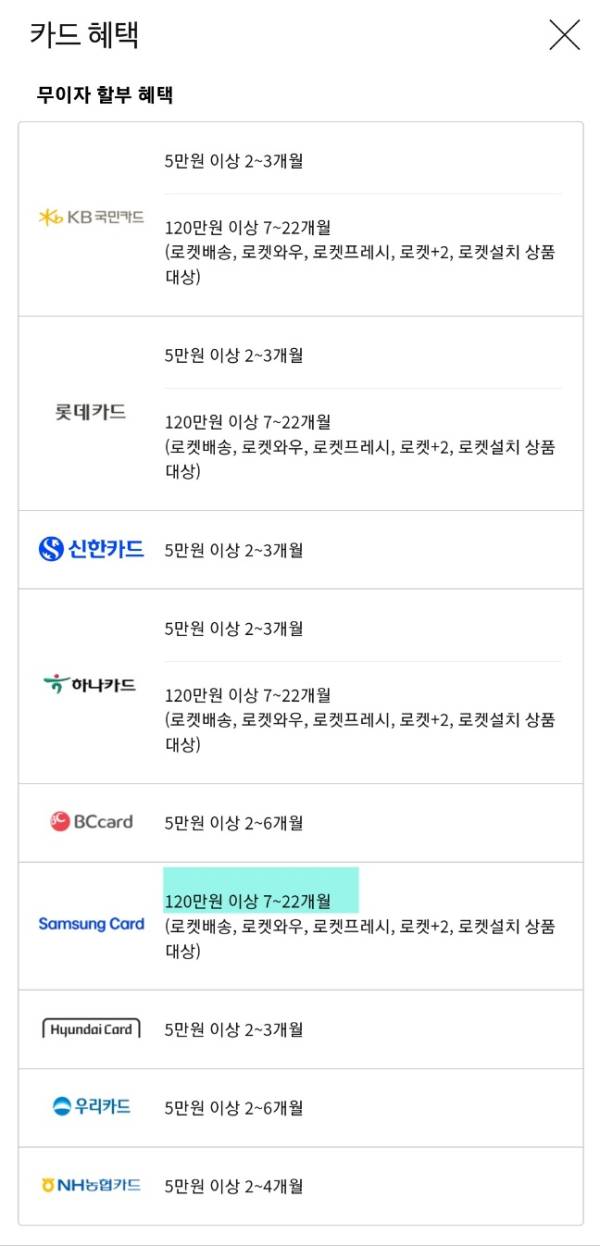600x1246 pixels.
Task: Close the 카드 혜택 dialog
Action: coord(564,35)
